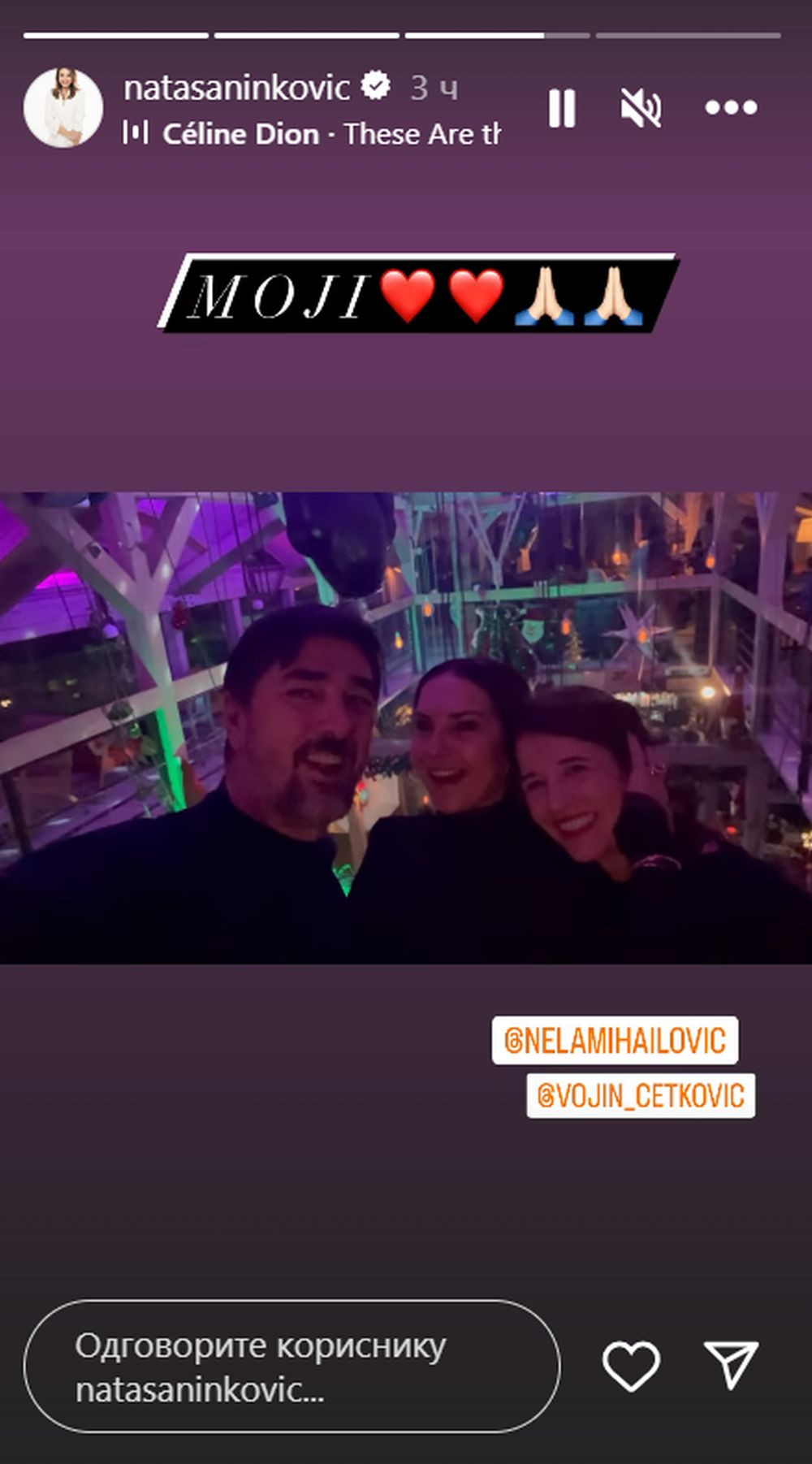The image size is (812, 1464).
Task: Share the story via paper plane
Action: coord(731,1364)
